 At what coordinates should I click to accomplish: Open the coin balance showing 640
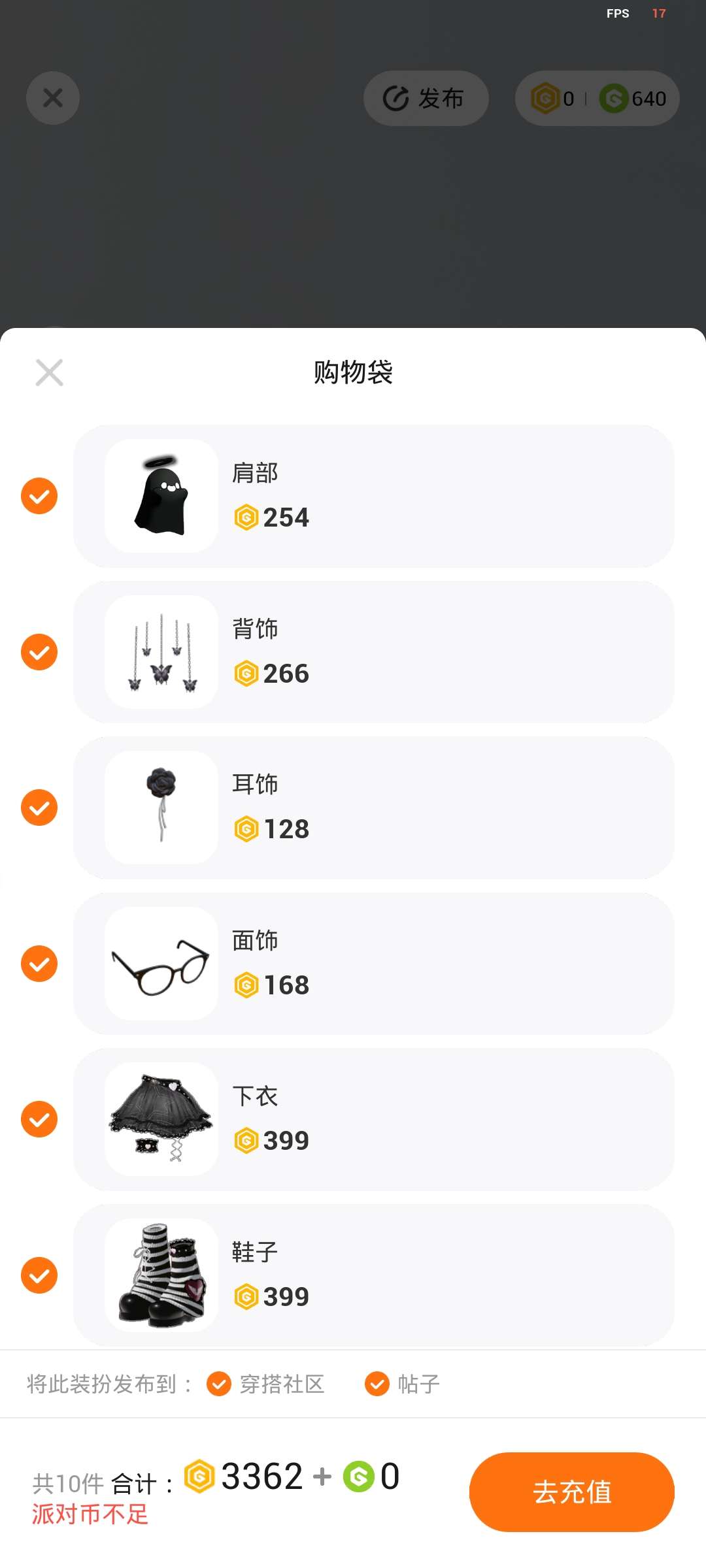click(633, 99)
